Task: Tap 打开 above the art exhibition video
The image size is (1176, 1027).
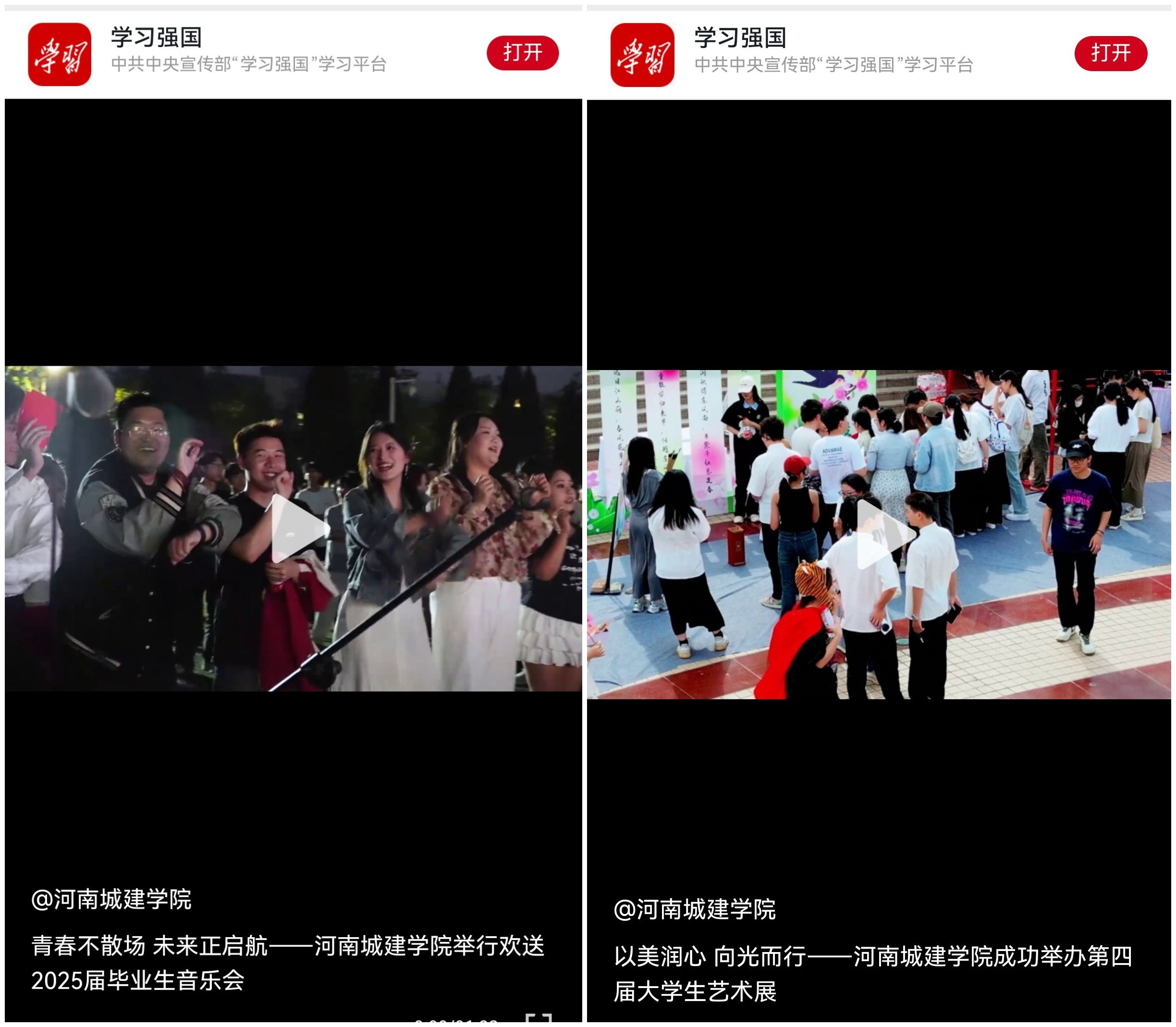Action: (1110, 53)
